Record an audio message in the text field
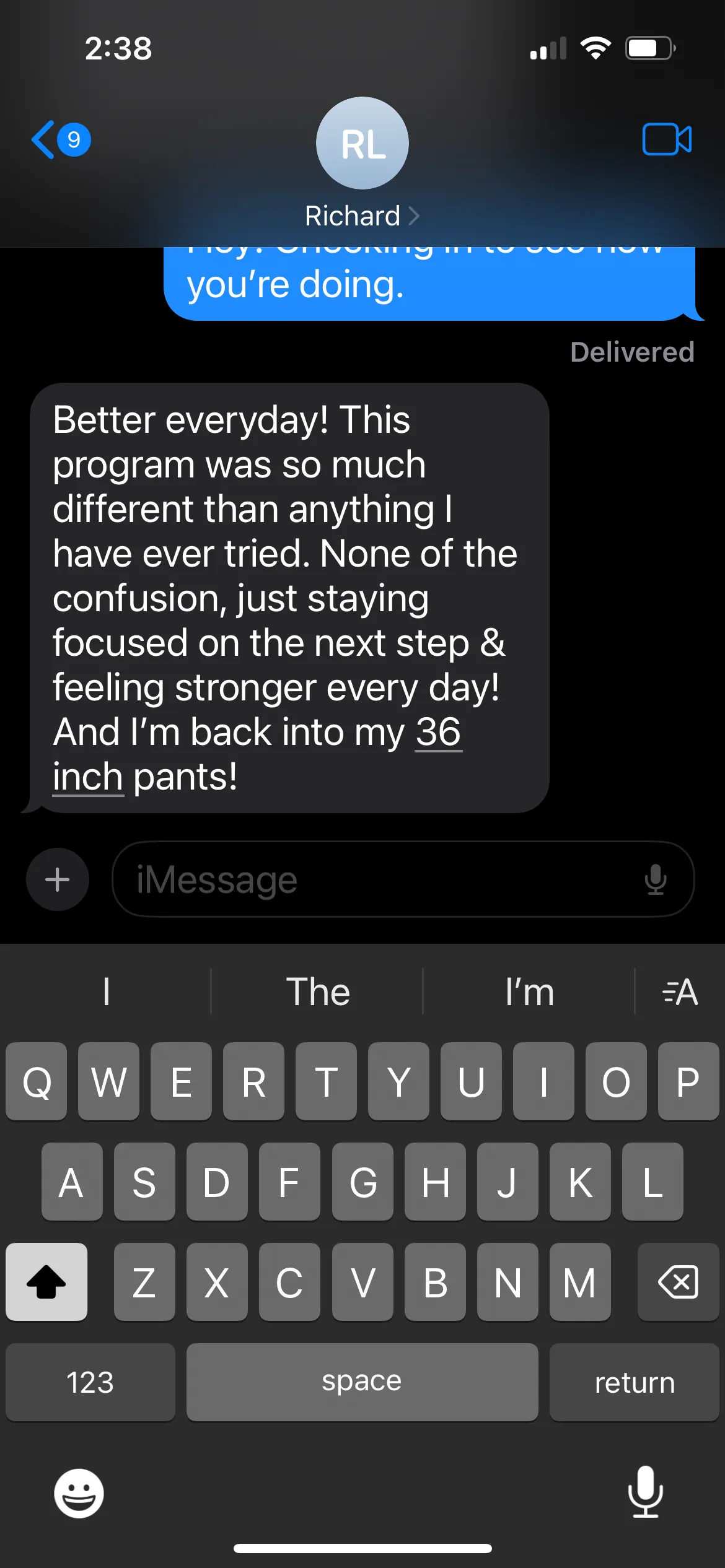725x1568 pixels. click(x=655, y=879)
